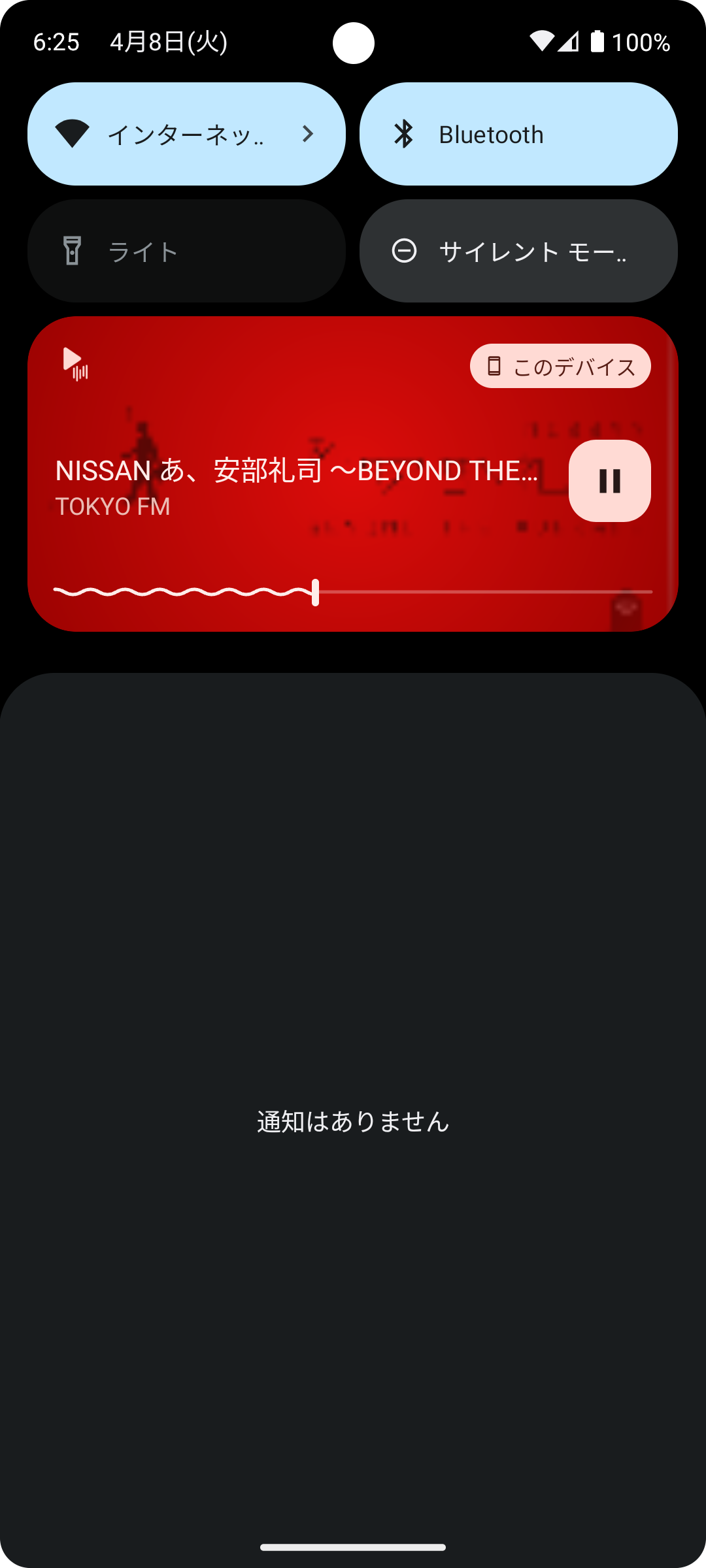
Task: Enable サイレント モード tile
Action: click(518, 251)
